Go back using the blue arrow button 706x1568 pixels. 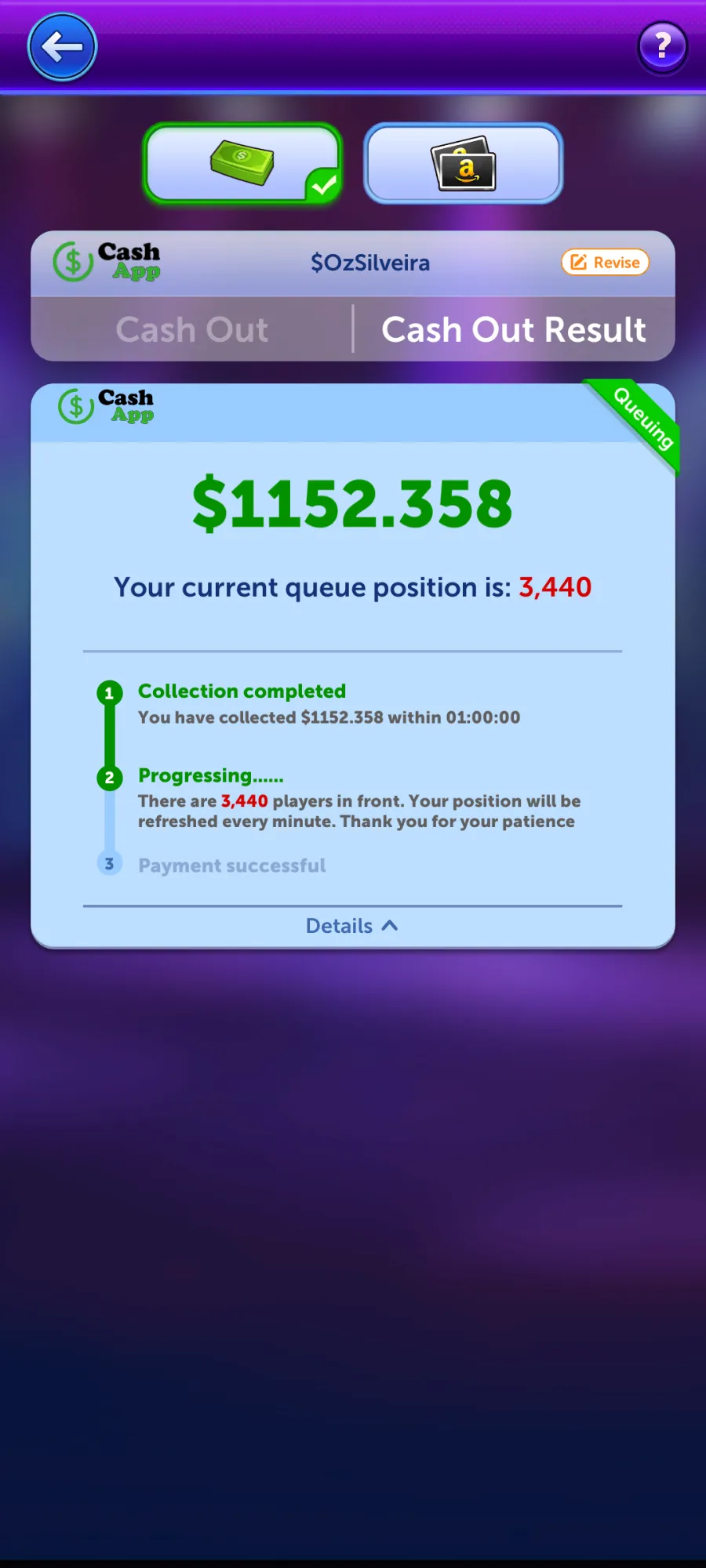62,47
